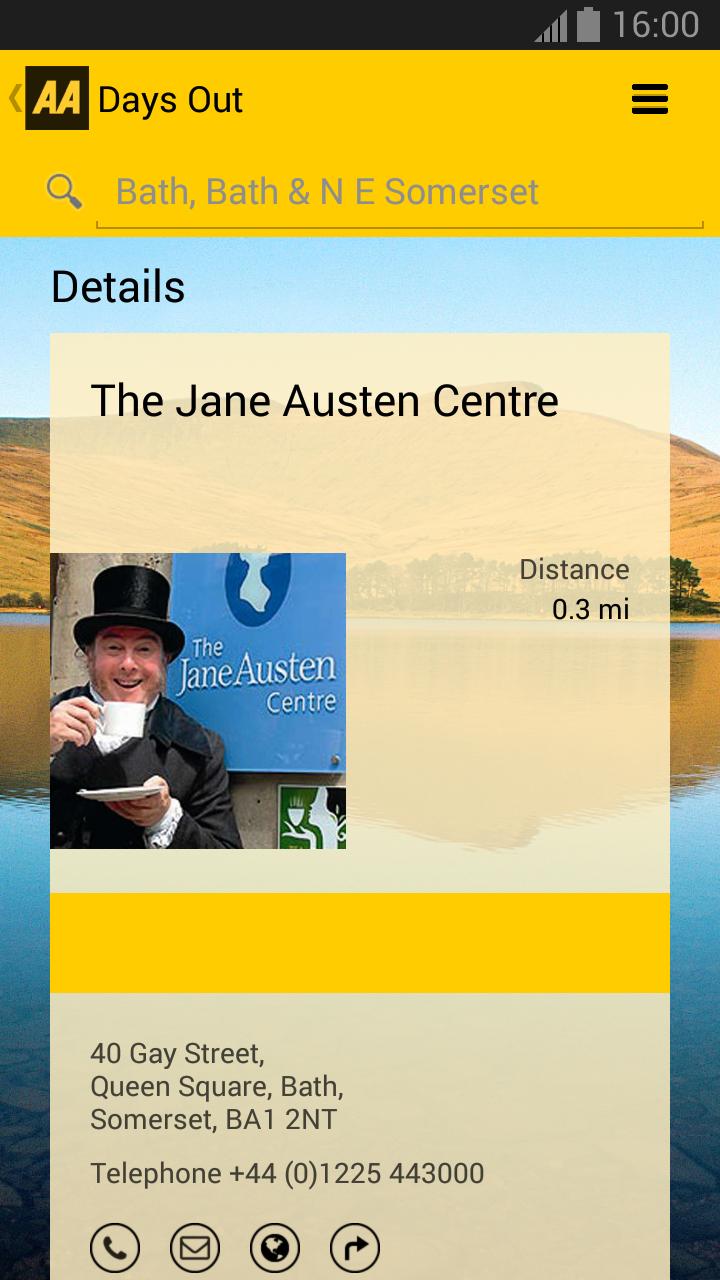Tap the location search field
This screenshot has height=1280, width=720.
click(400, 191)
